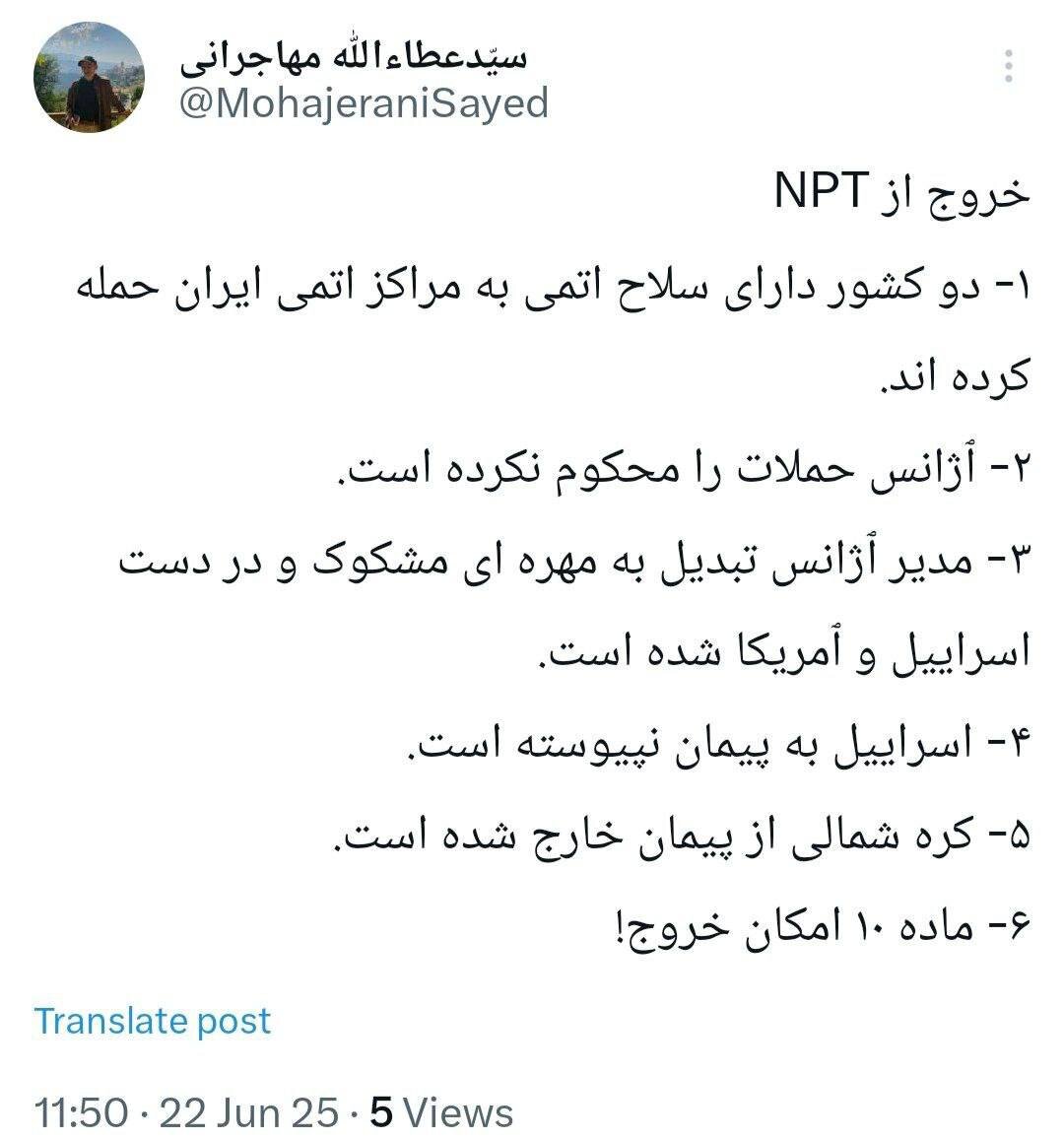1064x1140 pixels.
Task: View the post's Views count details
Action: click(x=441, y=1112)
